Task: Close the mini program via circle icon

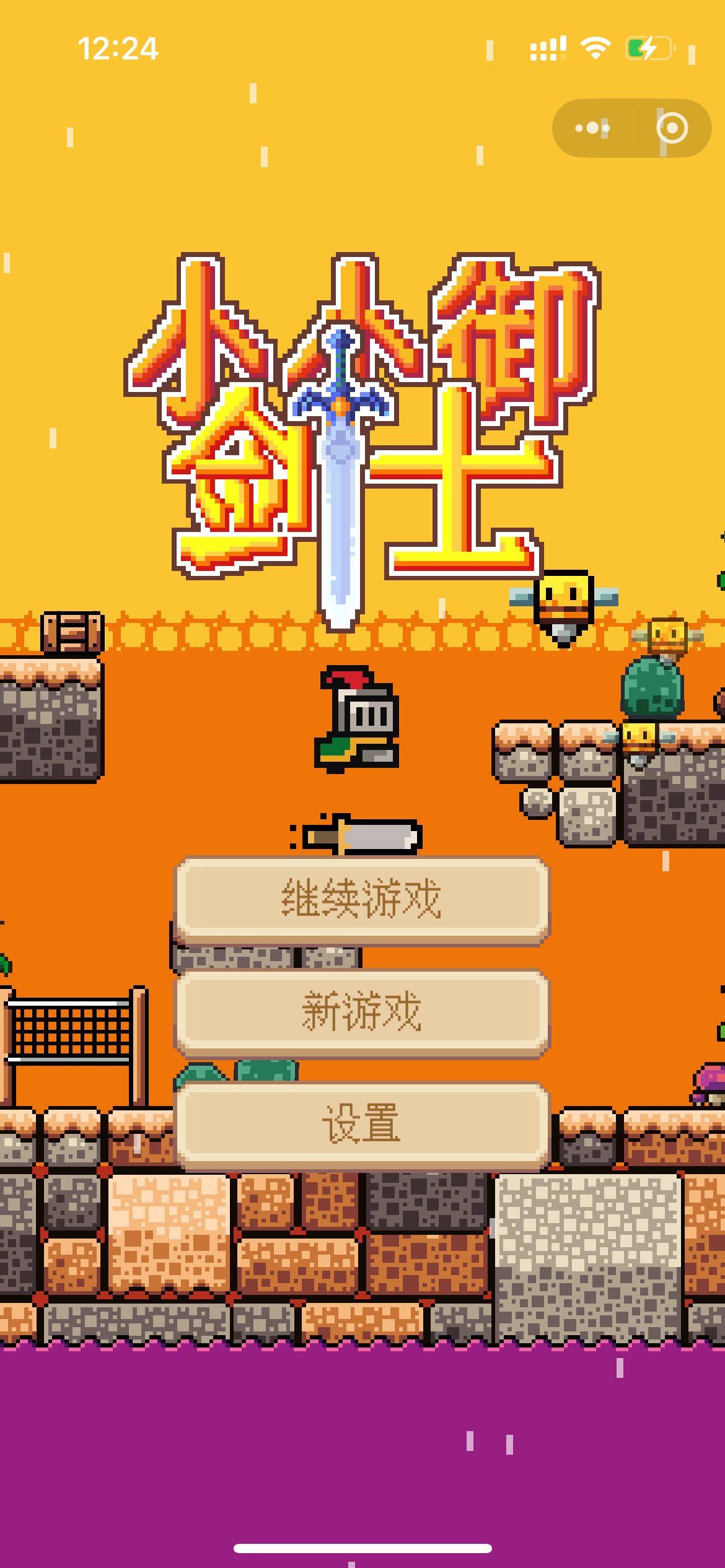Action: point(672,128)
